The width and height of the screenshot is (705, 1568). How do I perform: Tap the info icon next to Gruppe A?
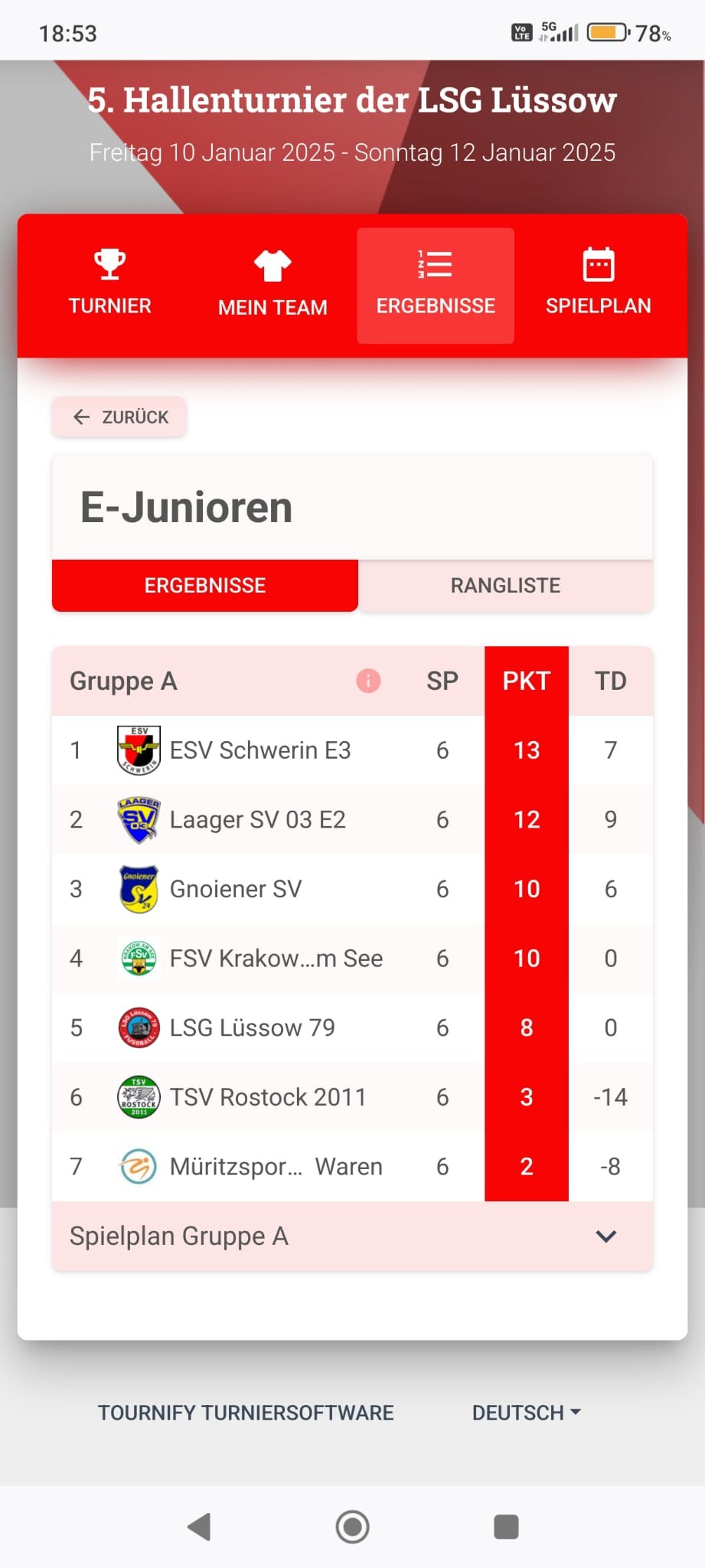(368, 681)
